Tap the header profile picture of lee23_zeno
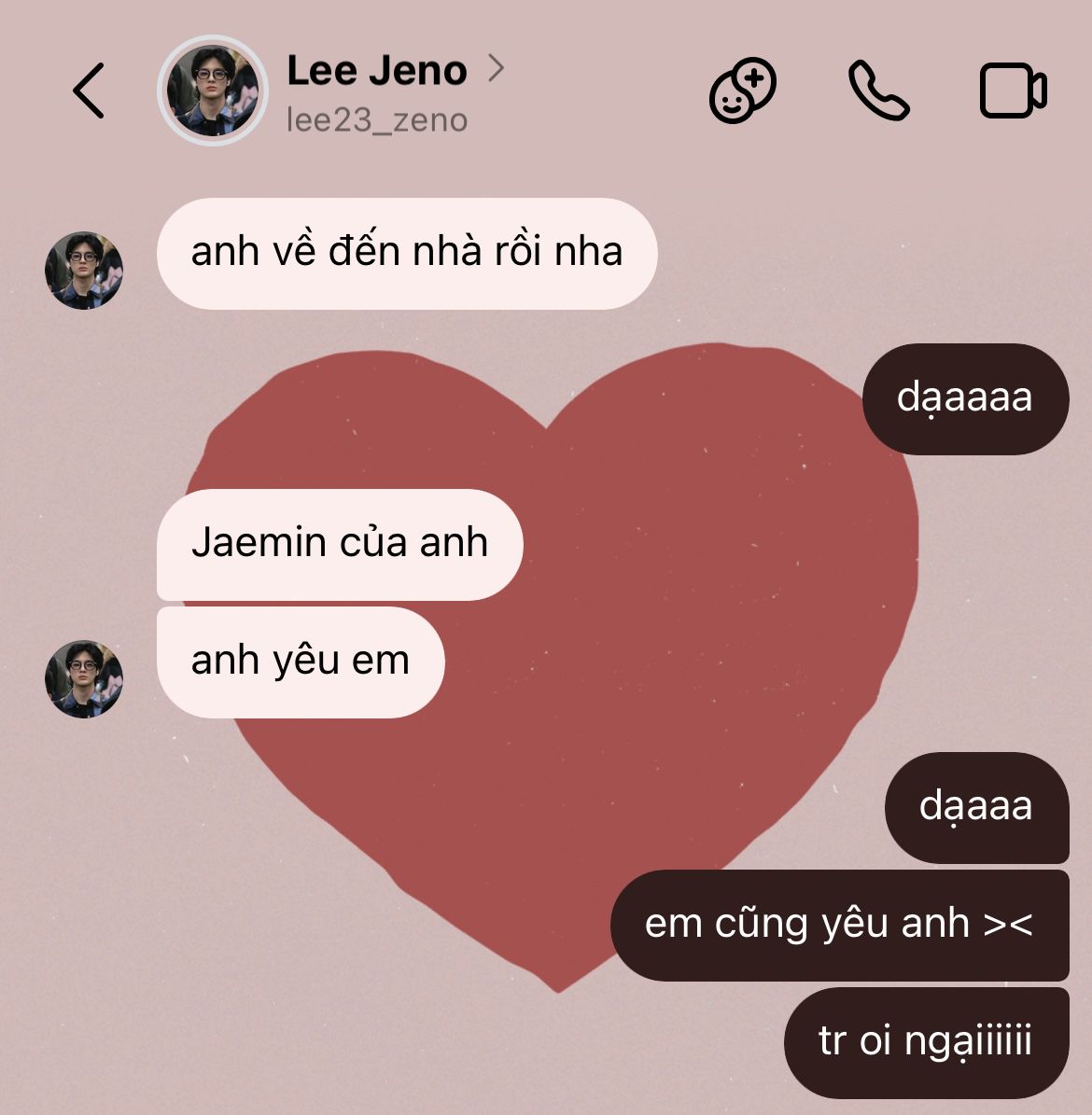1092x1115 pixels. (x=213, y=91)
